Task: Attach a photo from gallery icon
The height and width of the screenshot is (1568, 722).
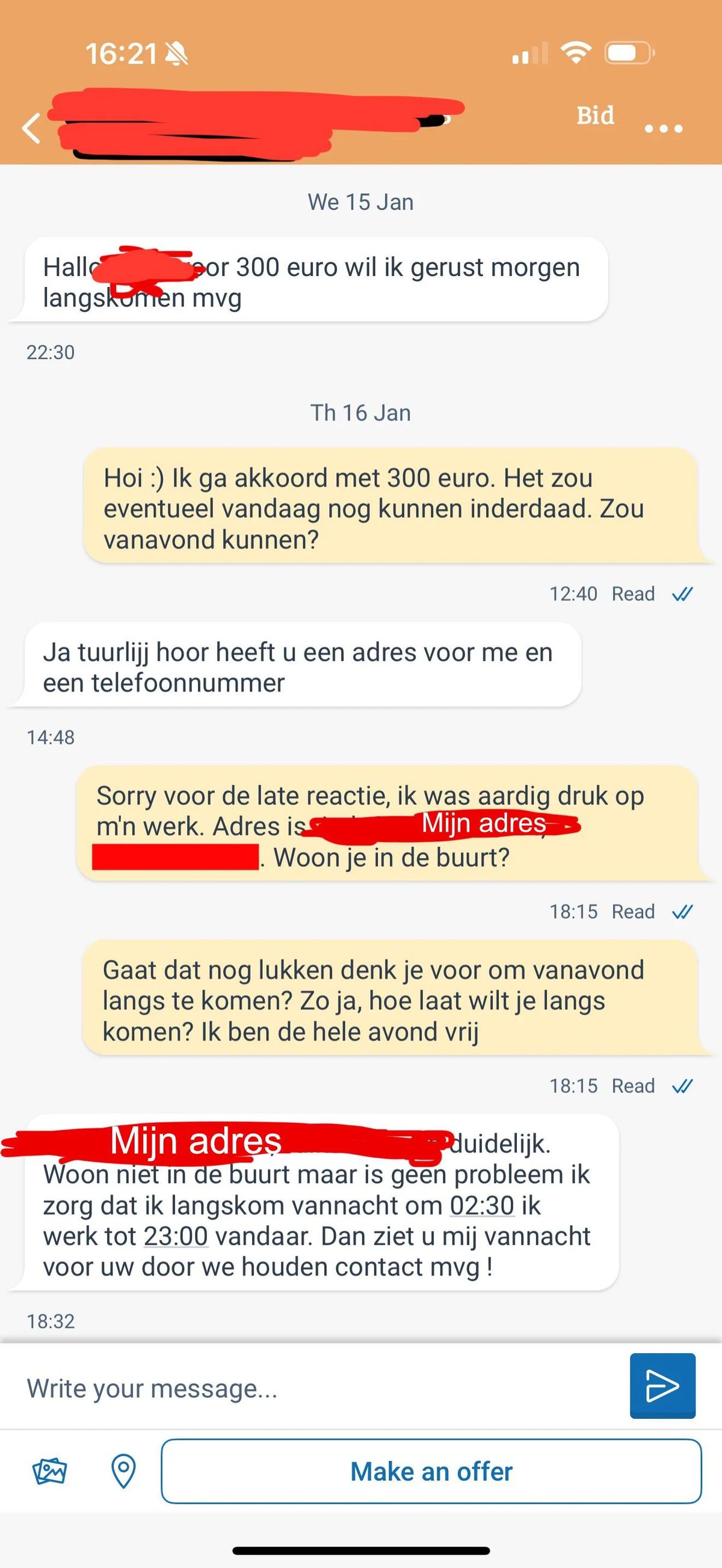Action: [x=49, y=1472]
